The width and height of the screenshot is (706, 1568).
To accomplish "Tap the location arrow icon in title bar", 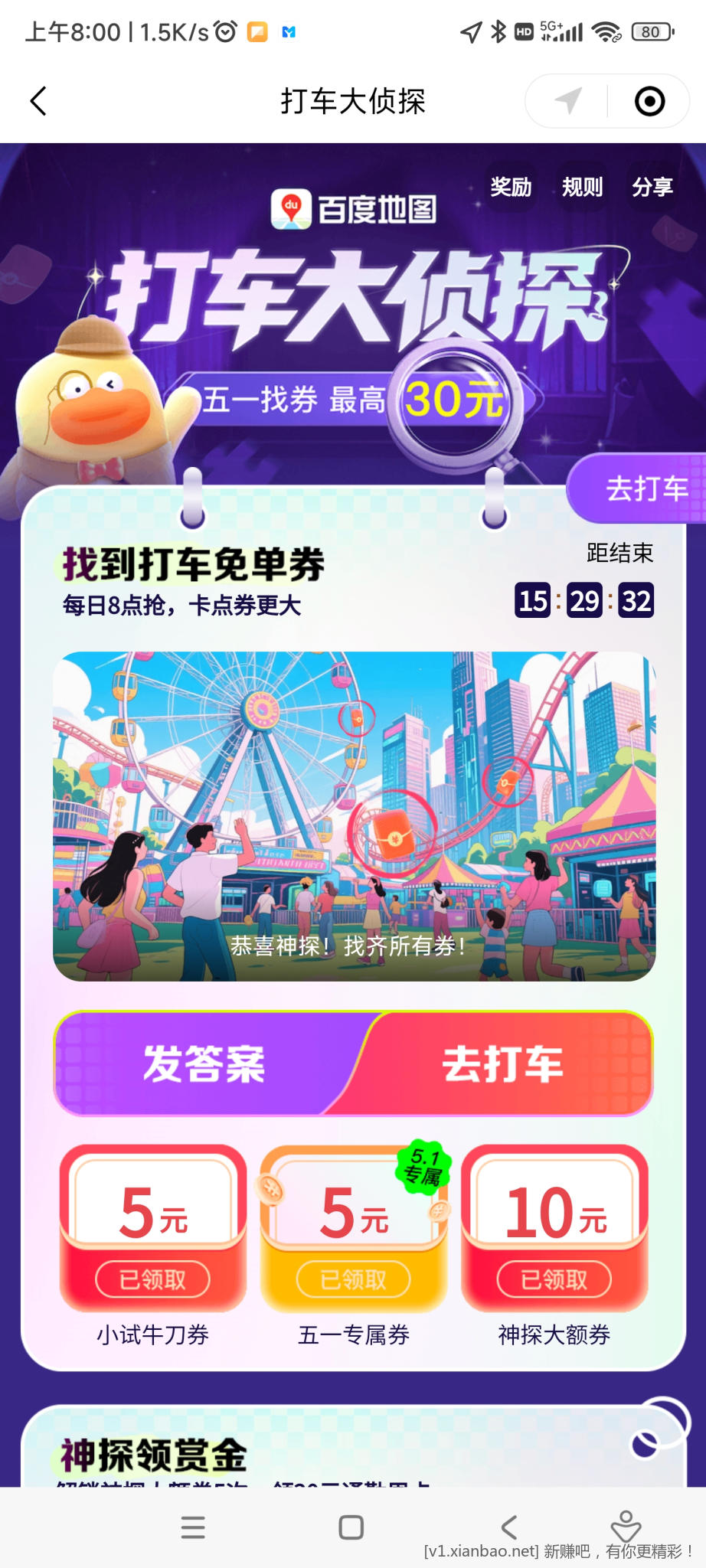I will click(568, 101).
